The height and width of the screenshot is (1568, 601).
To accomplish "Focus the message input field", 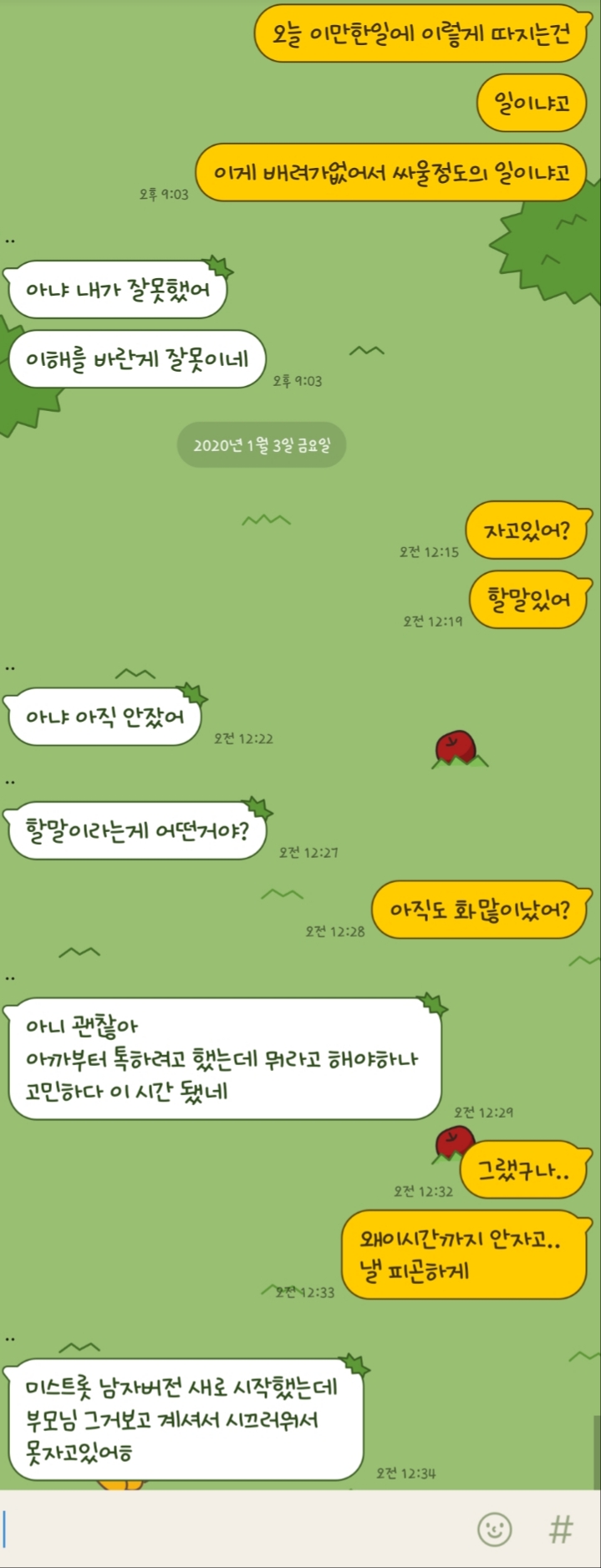I will 234,1530.
